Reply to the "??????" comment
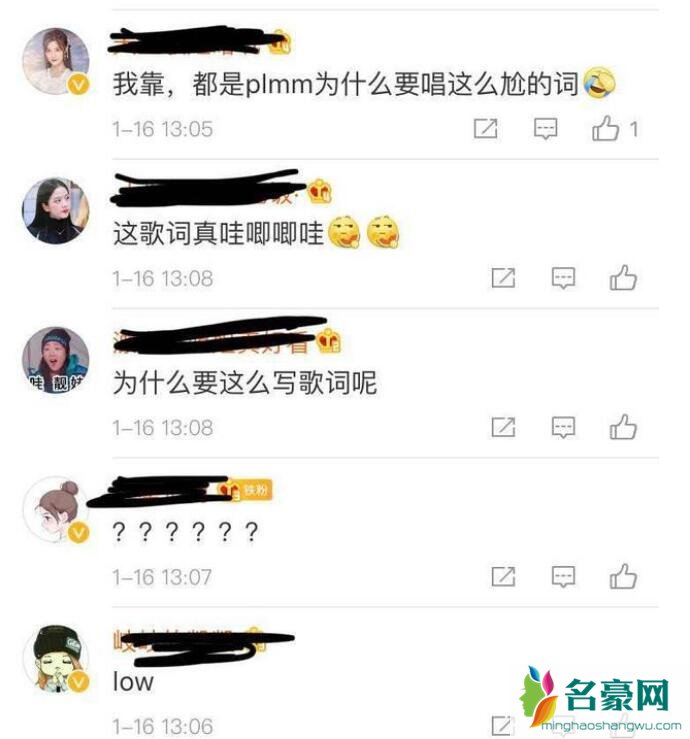The width and height of the screenshot is (690, 739). point(564,576)
